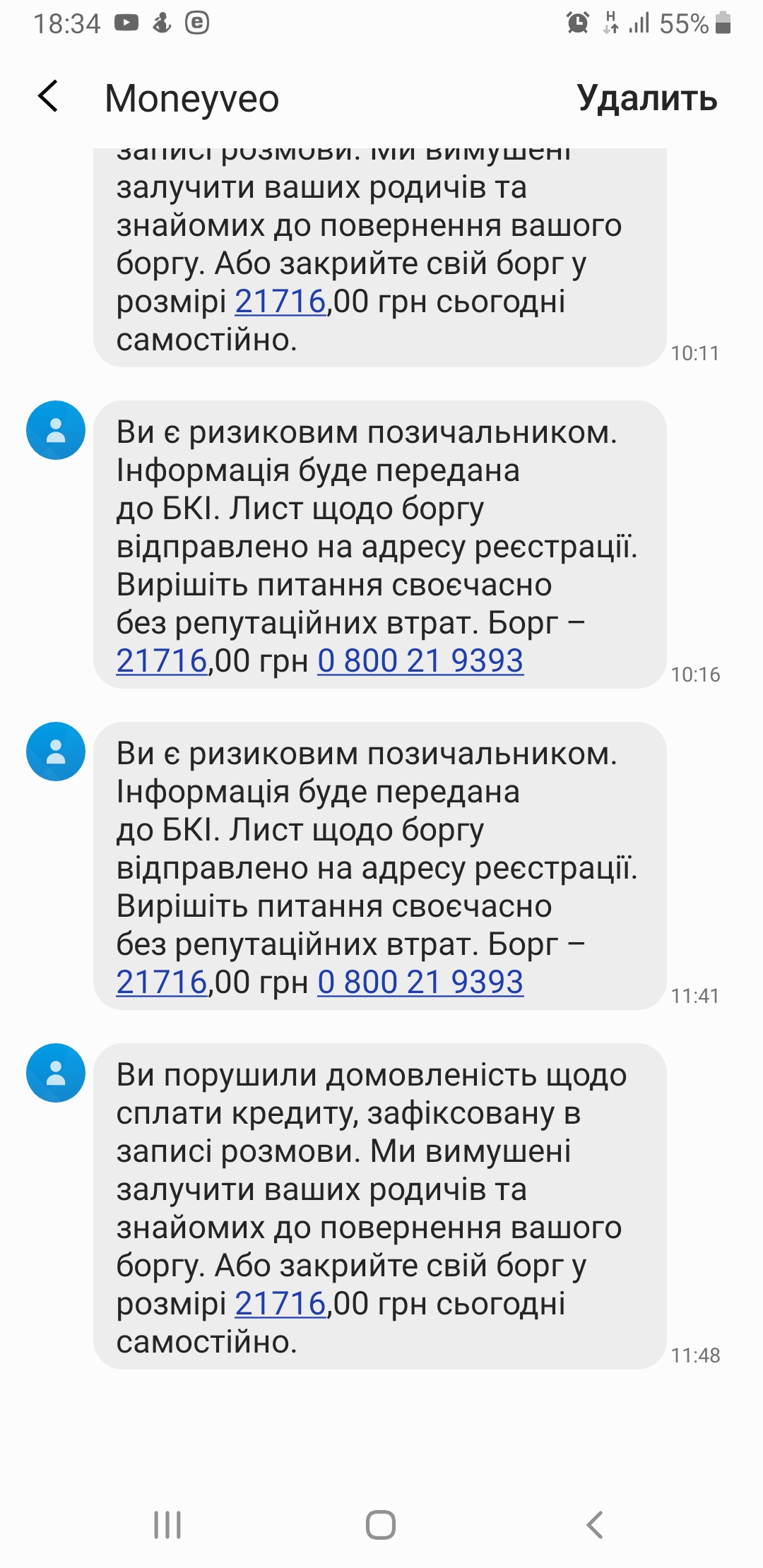Call 0 800 21 9393 from the 10:16 message
This screenshot has width=763, height=1568.
[x=420, y=661]
